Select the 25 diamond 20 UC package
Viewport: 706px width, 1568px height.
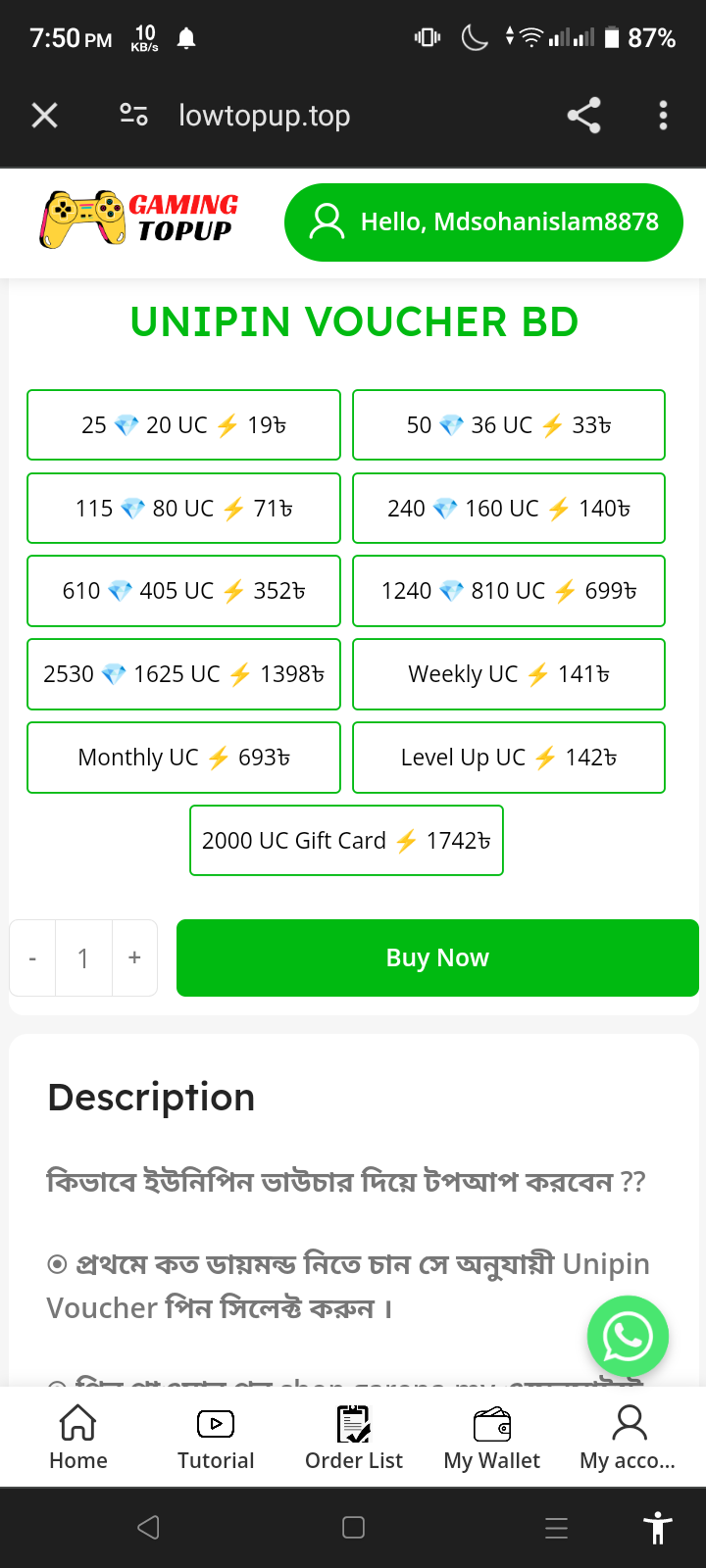click(x=183, y=424)
